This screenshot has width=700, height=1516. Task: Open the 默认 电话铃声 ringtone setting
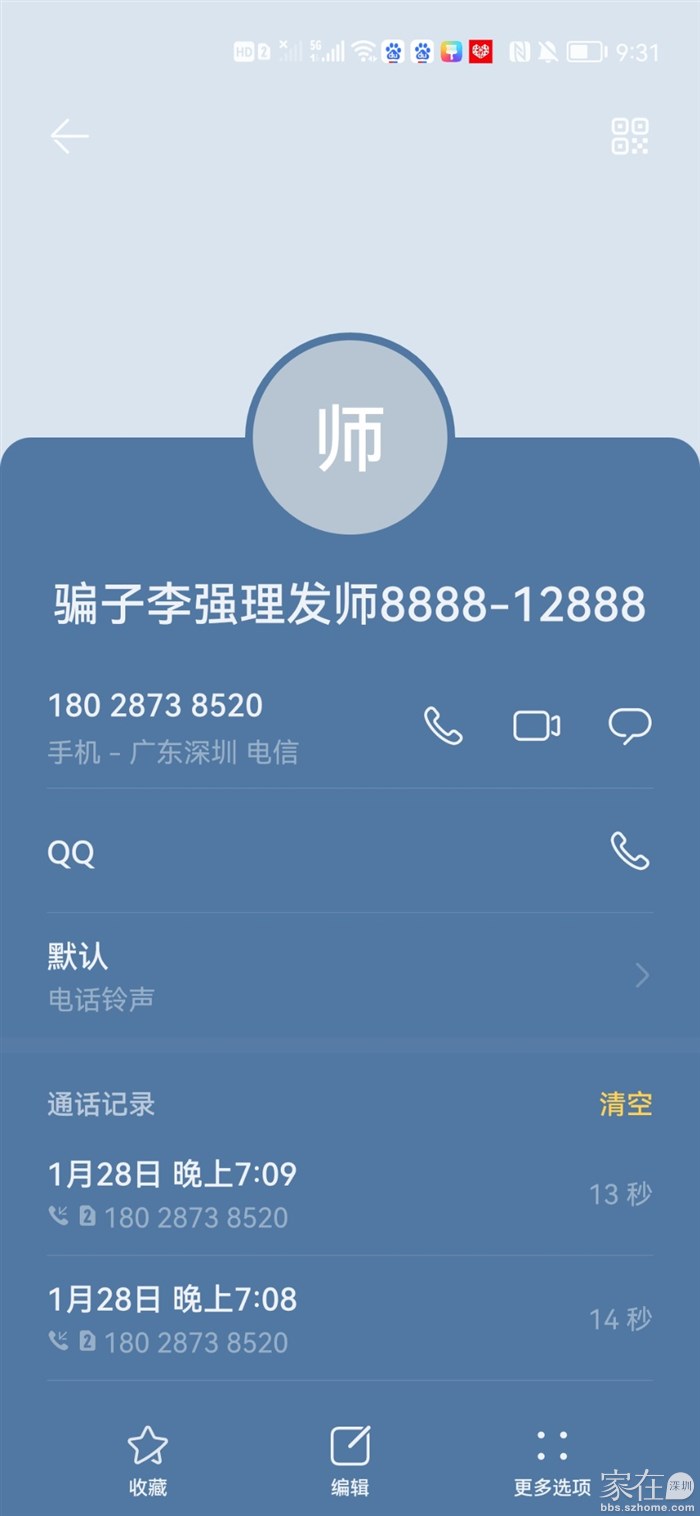(350, 975)
